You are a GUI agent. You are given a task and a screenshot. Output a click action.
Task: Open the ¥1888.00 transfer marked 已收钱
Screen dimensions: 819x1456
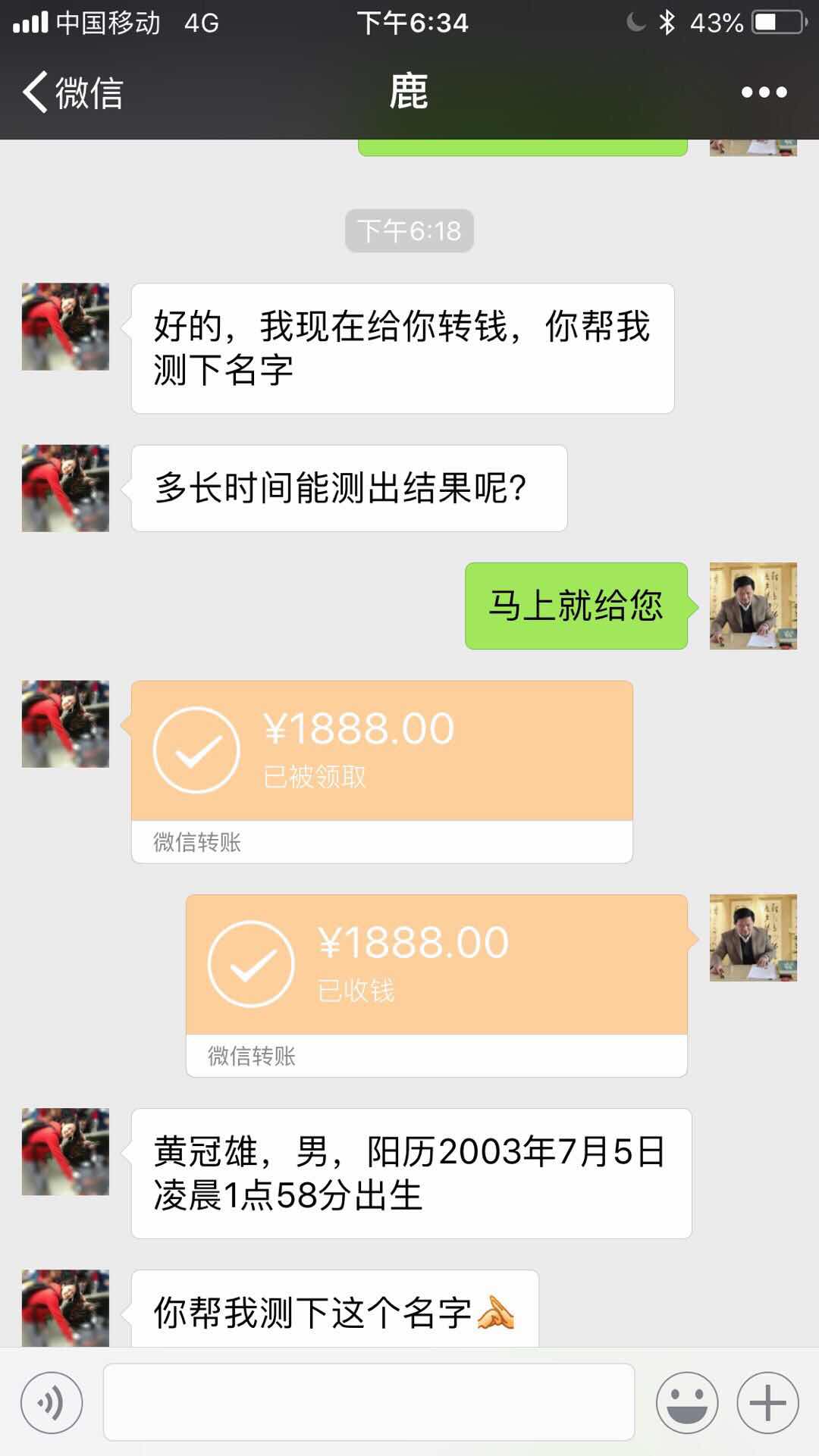tap(436, 985)
